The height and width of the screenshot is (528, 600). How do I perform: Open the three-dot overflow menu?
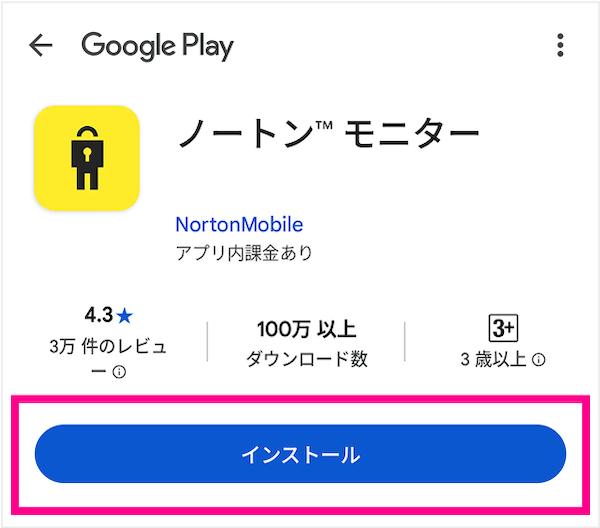pos(560,46)
